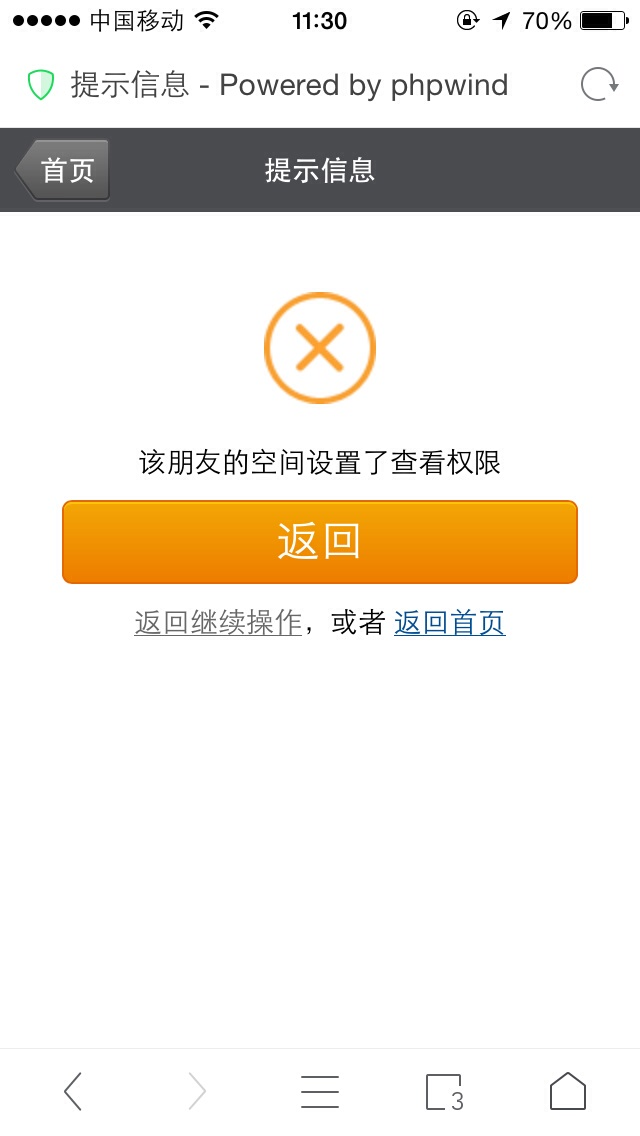Image resolution: width=640 pixels, height=1136 pixels.
Task: Go back with the browser back arrow
Action: pyautogui.click(x=73, y=1091)
